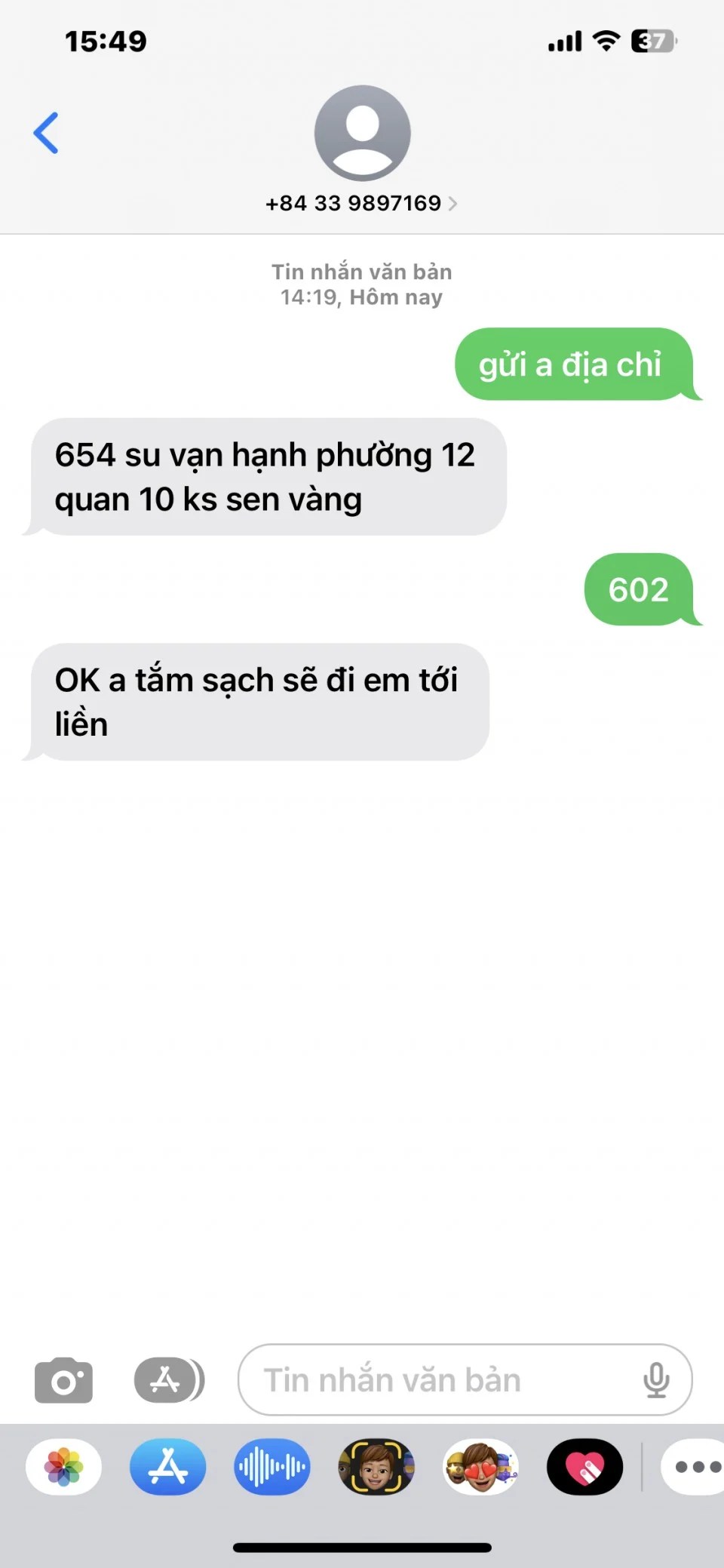This screenshot has width=724, height=1568.
Task: Open contact details for +84 33 9897169
Action: 361,203
